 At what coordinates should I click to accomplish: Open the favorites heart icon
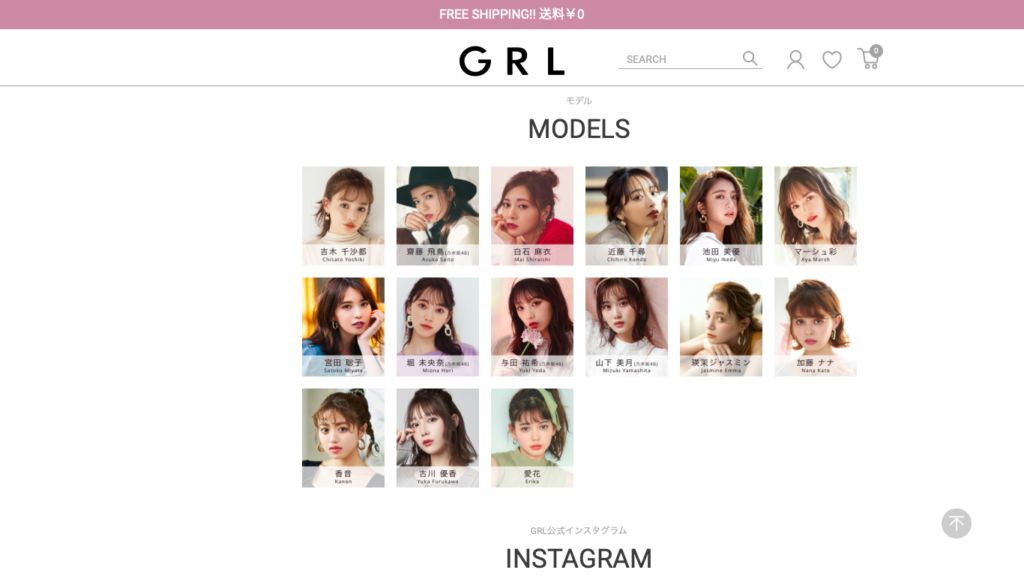click(832, 60)
